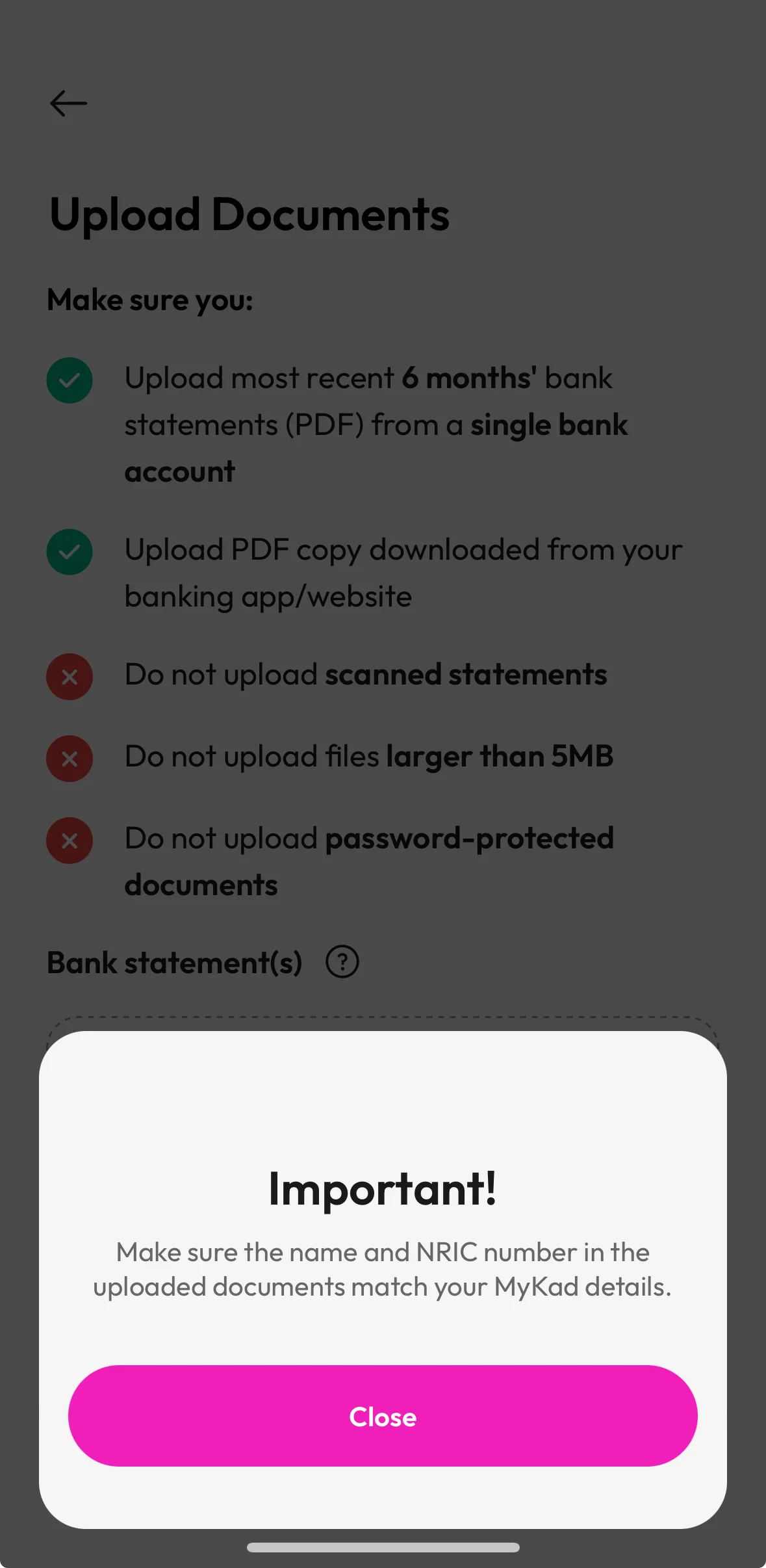Viewport: 766px width, 1568px height.
Task: Go back with the arrow icon
Action: (68, 103)
